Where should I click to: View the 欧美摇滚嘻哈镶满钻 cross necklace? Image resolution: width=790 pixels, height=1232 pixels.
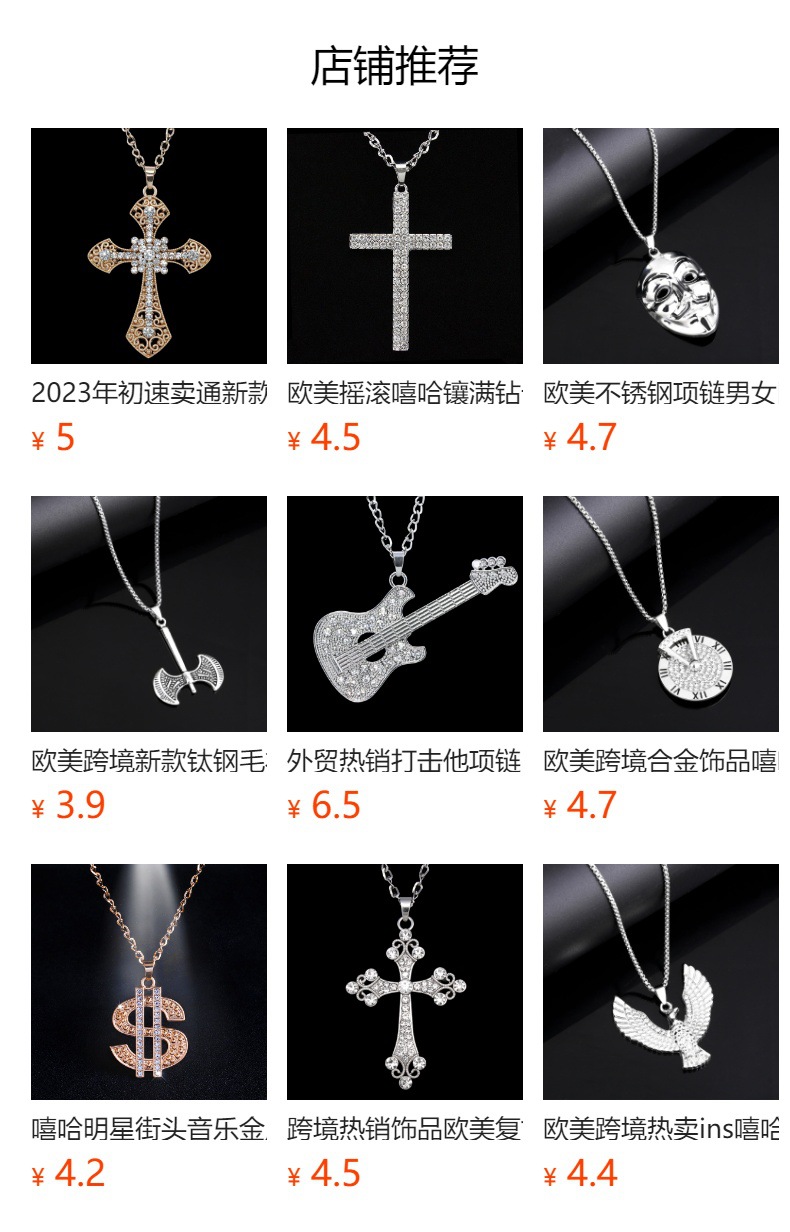pyautogui.click(x=404, y=246)
